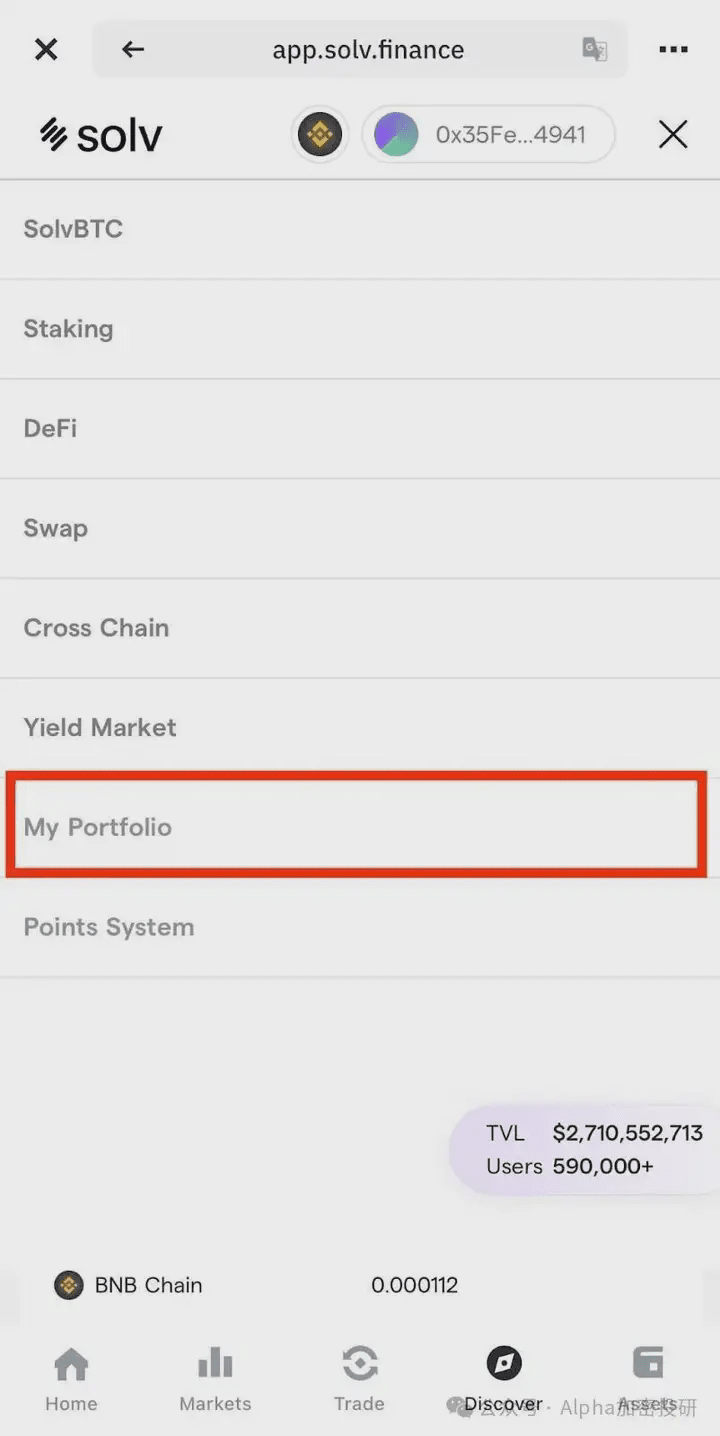The height and width of the screenshot is (1436, 720).
Task: Close the Solv navigation menu
Action: click(673, 134)
